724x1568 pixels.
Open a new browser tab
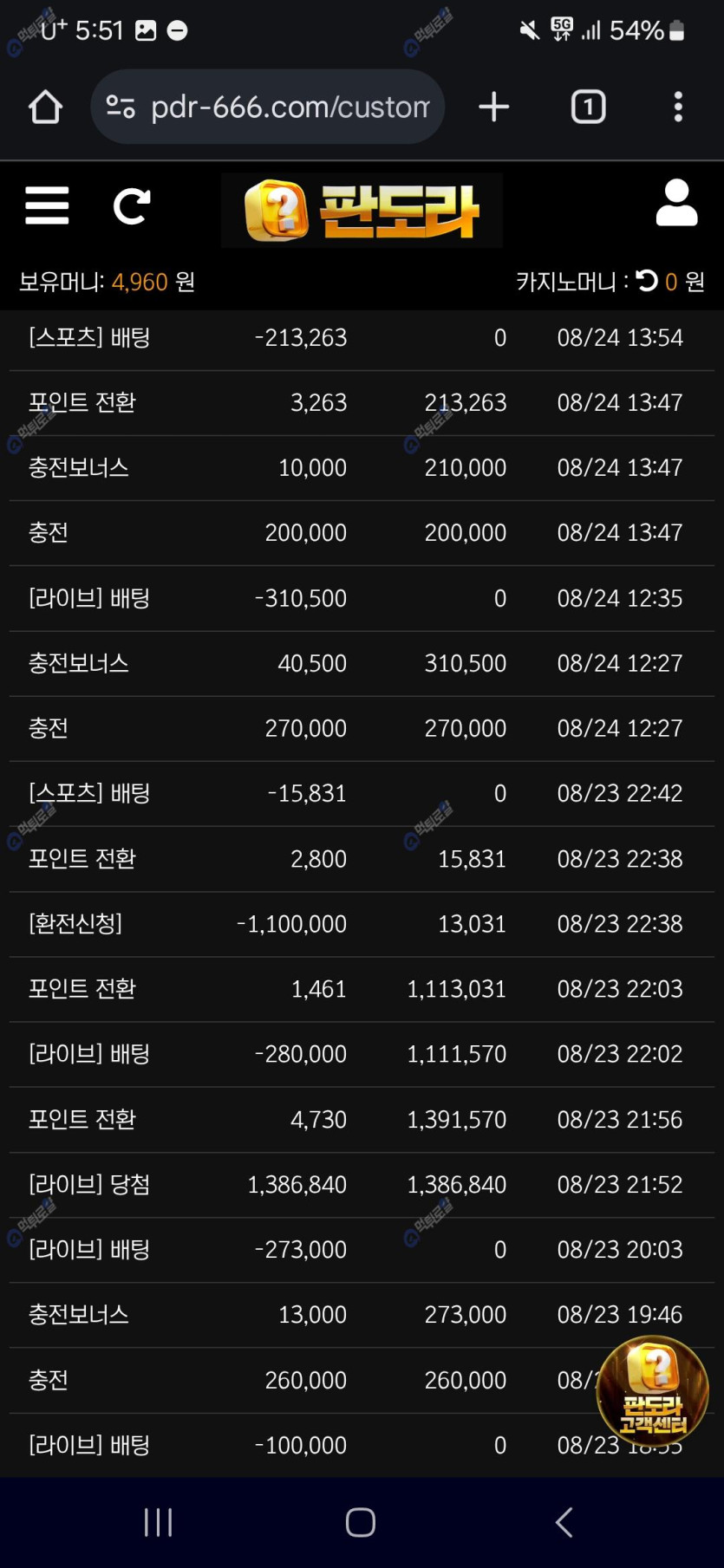[493, 107]
